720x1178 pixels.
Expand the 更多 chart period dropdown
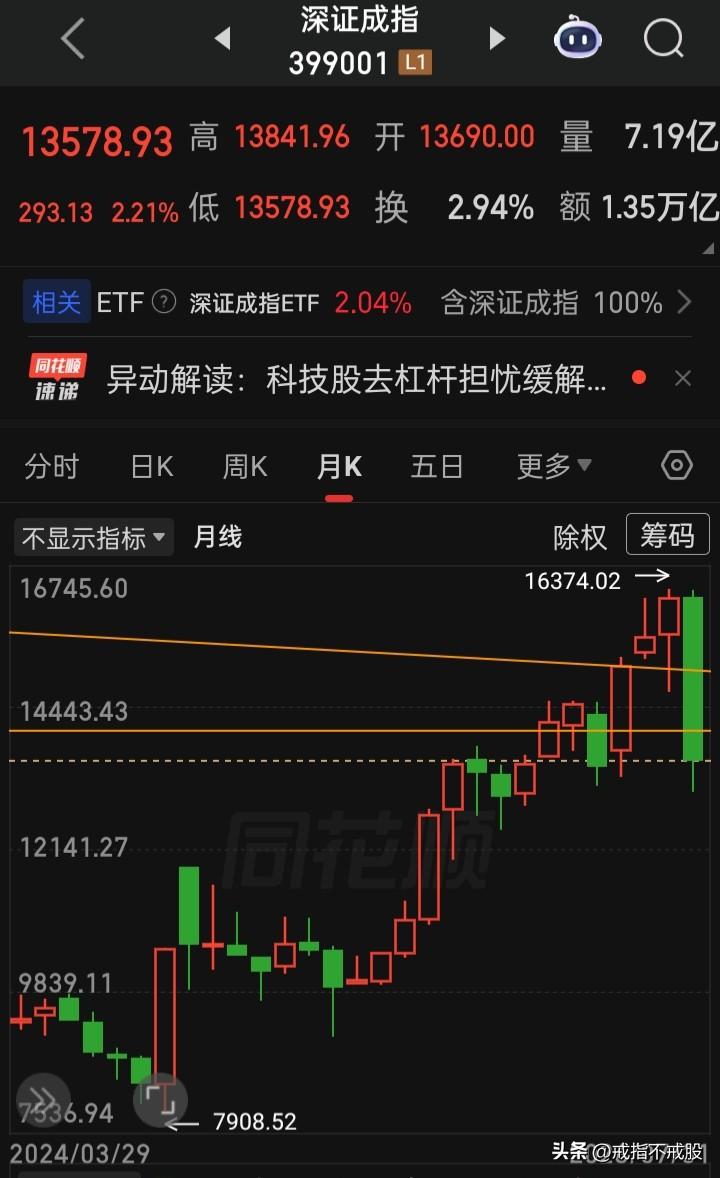(554, 467)
